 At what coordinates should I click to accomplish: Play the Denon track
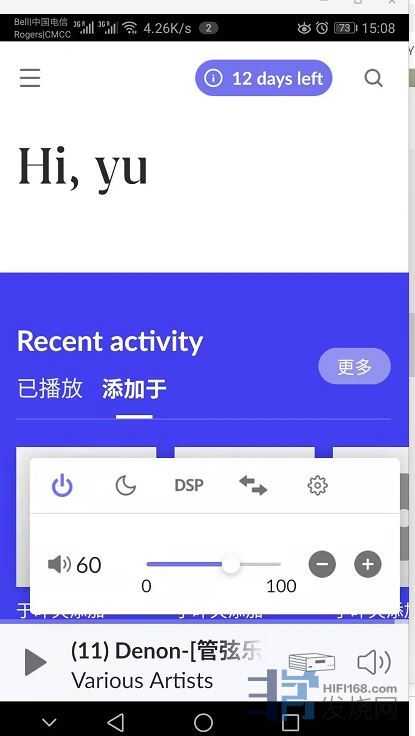tap(36, 662)
